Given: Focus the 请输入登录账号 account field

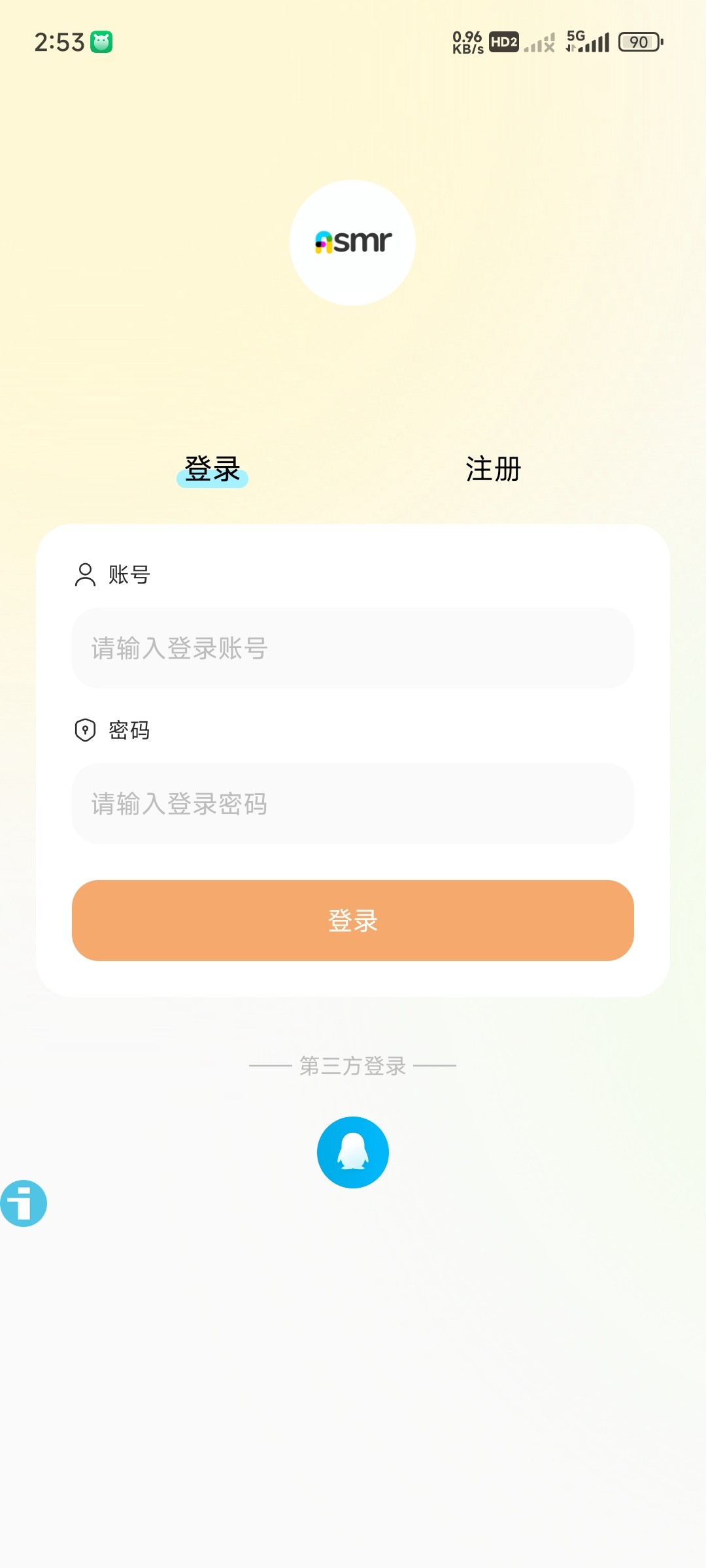Looking at the screenshot, I should coord(353,648).
